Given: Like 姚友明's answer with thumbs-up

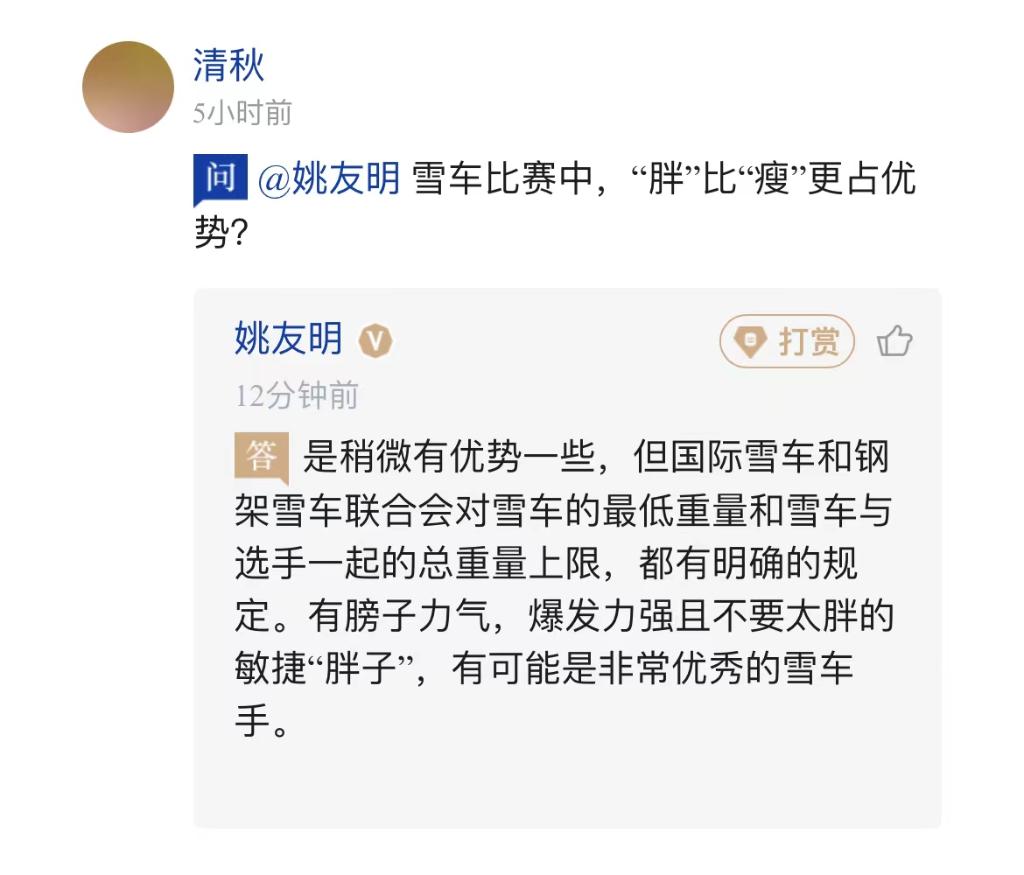Looking at the screenshot, I should pyautogui.click(x=894, y=342).
